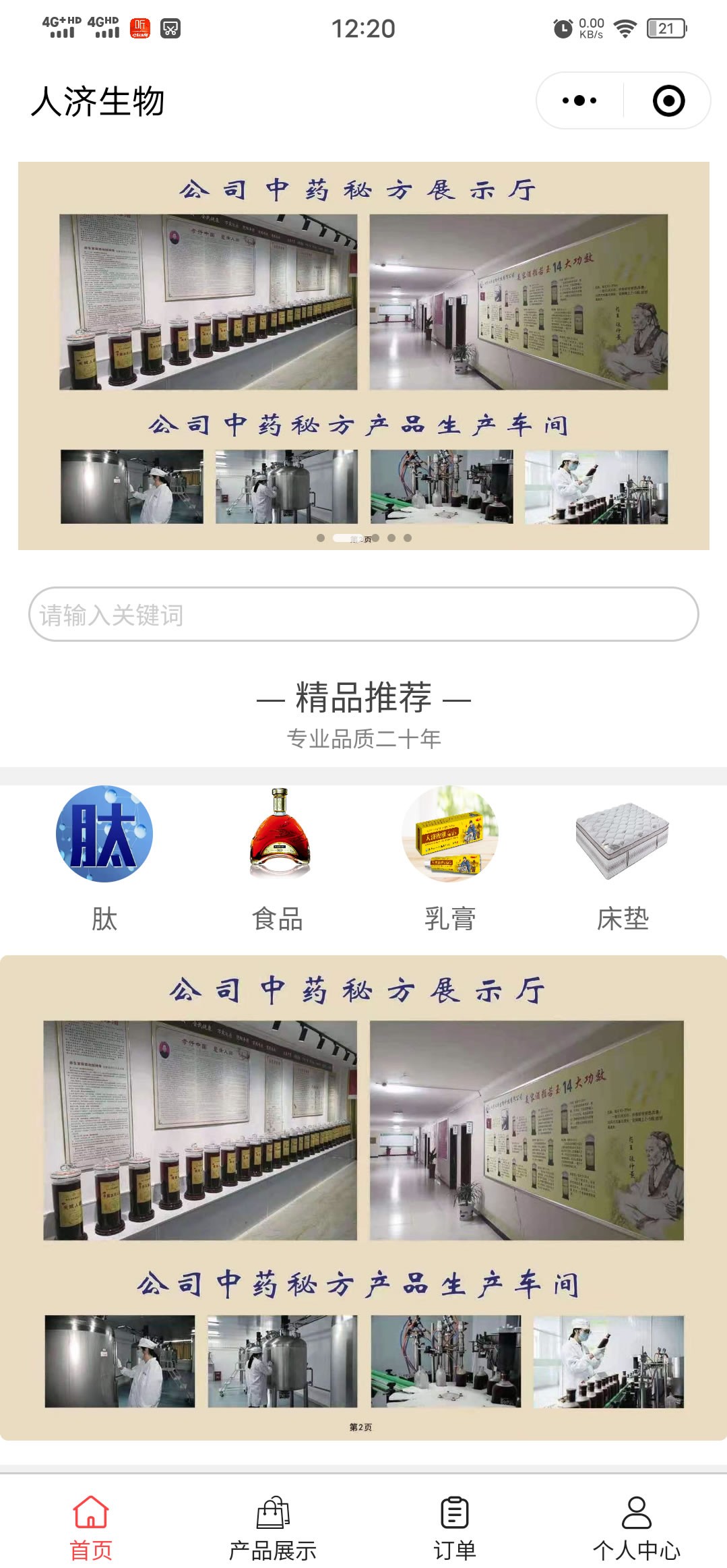Image resolution: width=727 pixels, height=1568 pixels.
Task: Open the 肽 category
Action: pos(104,858)
